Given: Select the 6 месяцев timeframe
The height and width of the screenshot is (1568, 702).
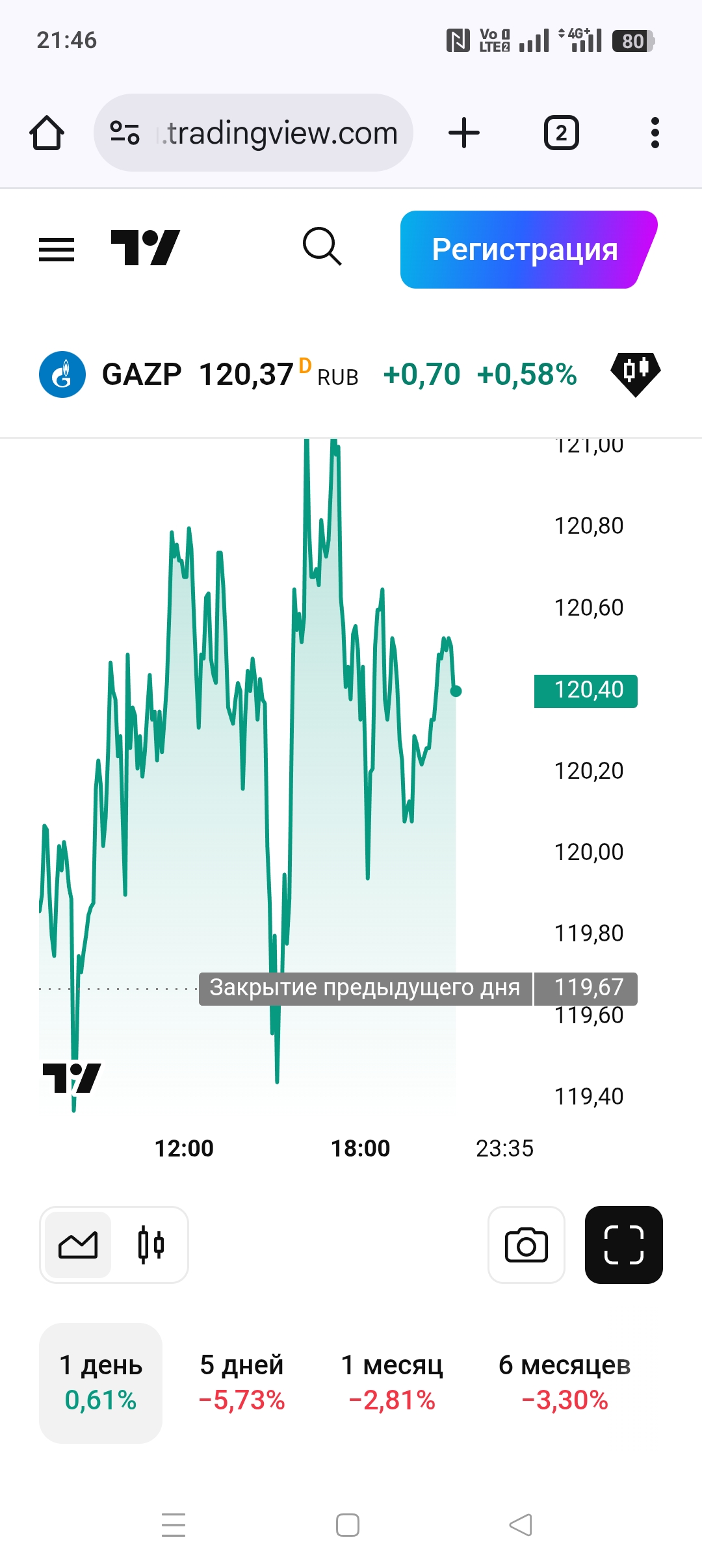Looking at the screenshot, I should [564, 1383].
